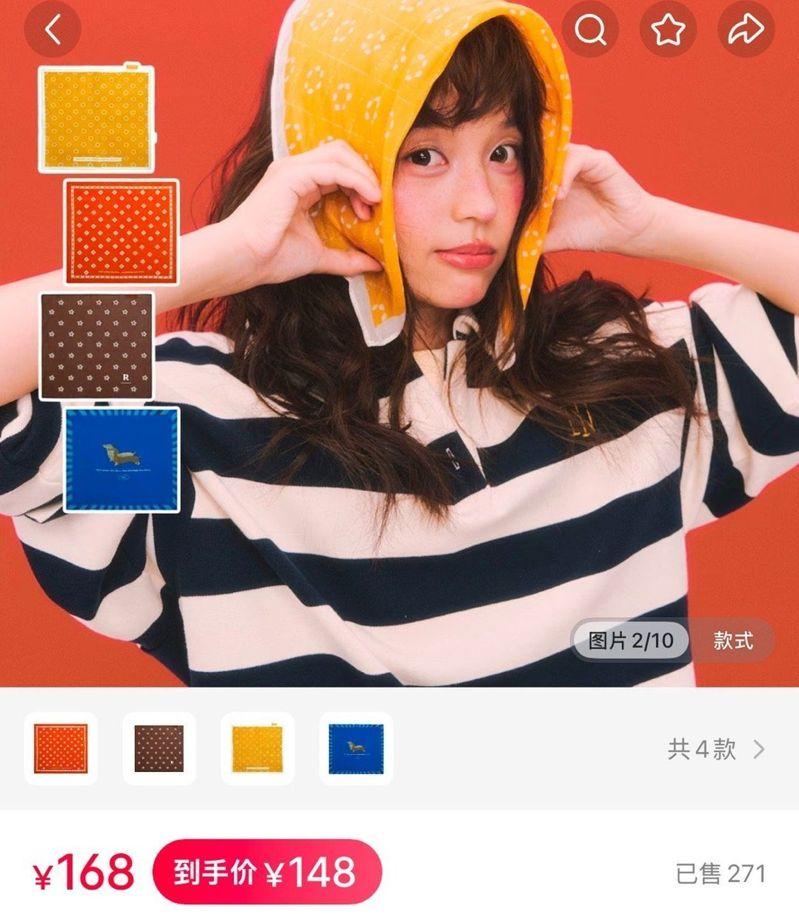799x914 pixels.
Task: View all styles via 共4款
Action: [x=715, y=749]
